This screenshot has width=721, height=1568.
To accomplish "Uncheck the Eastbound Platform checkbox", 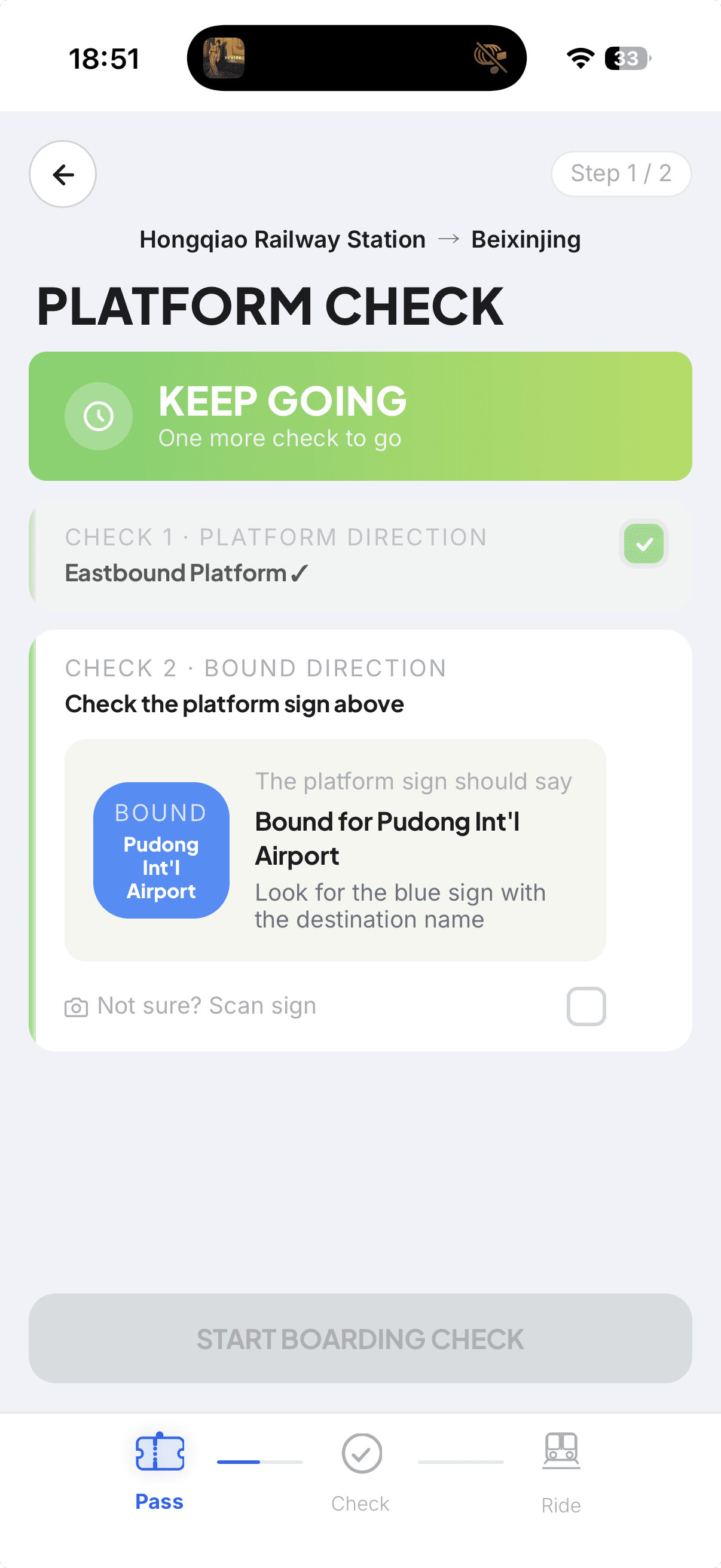I will [644, 544].
